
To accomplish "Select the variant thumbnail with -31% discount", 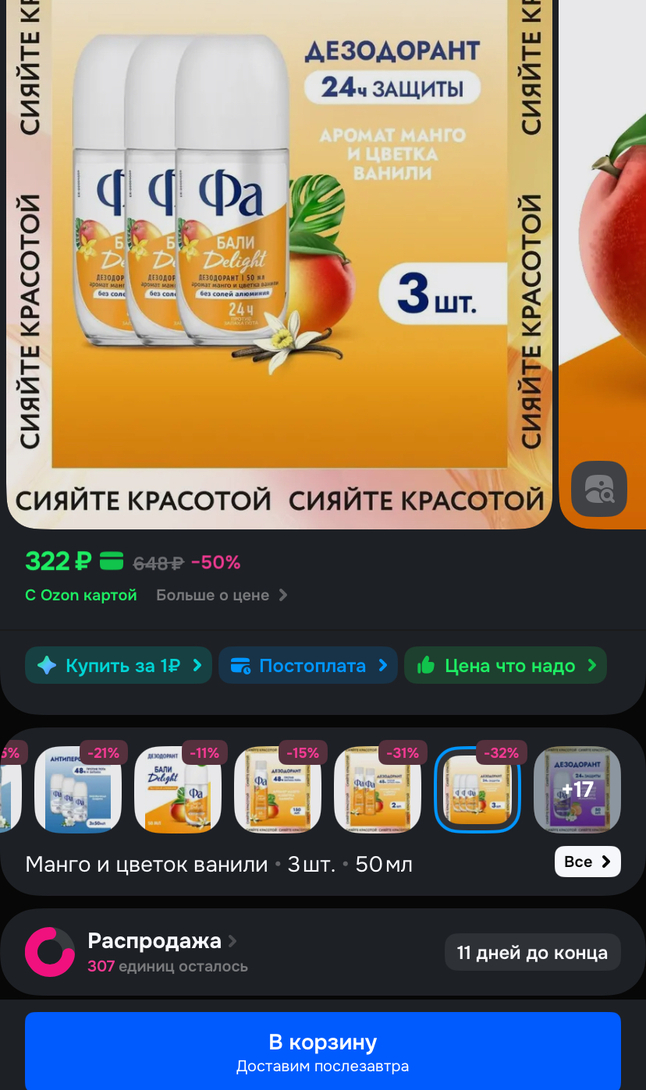I will point(378,789).
